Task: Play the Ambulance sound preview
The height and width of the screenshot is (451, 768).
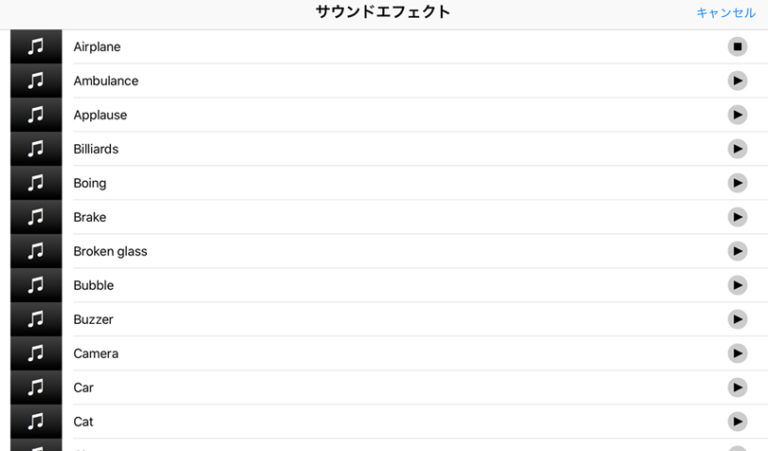Action: pos(737,81)
